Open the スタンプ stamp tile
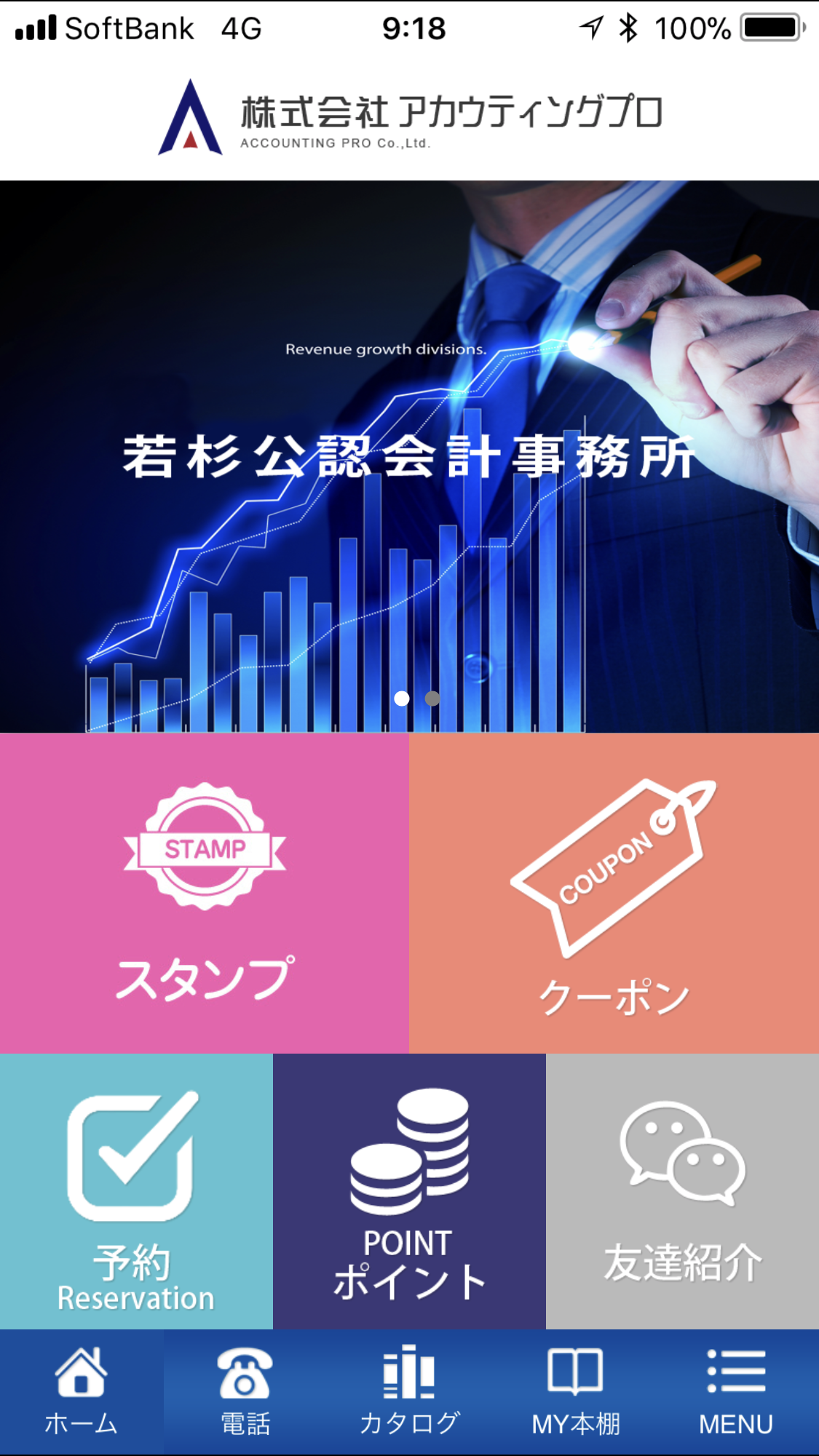The image size is (819, 1456). click(205, 893)
